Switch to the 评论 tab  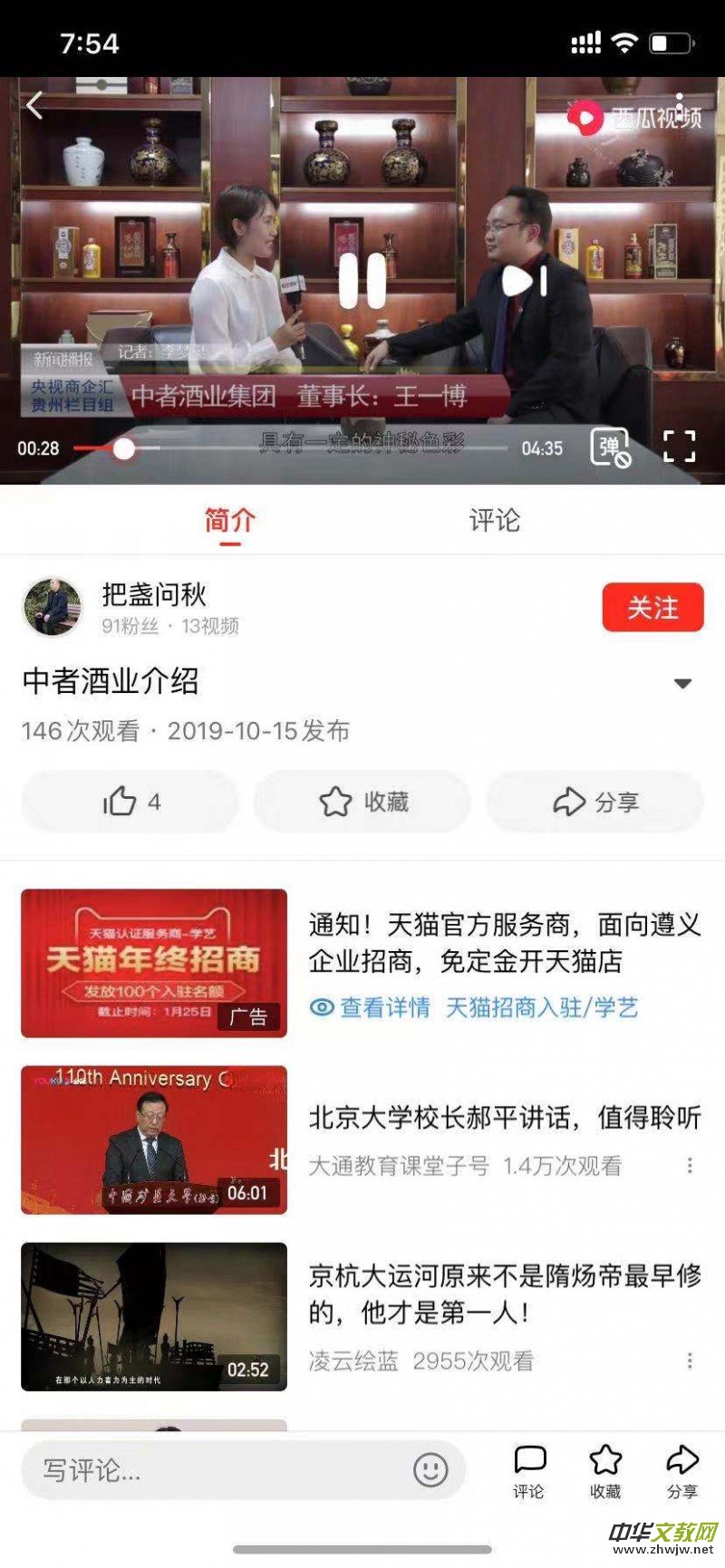point(492,520)
